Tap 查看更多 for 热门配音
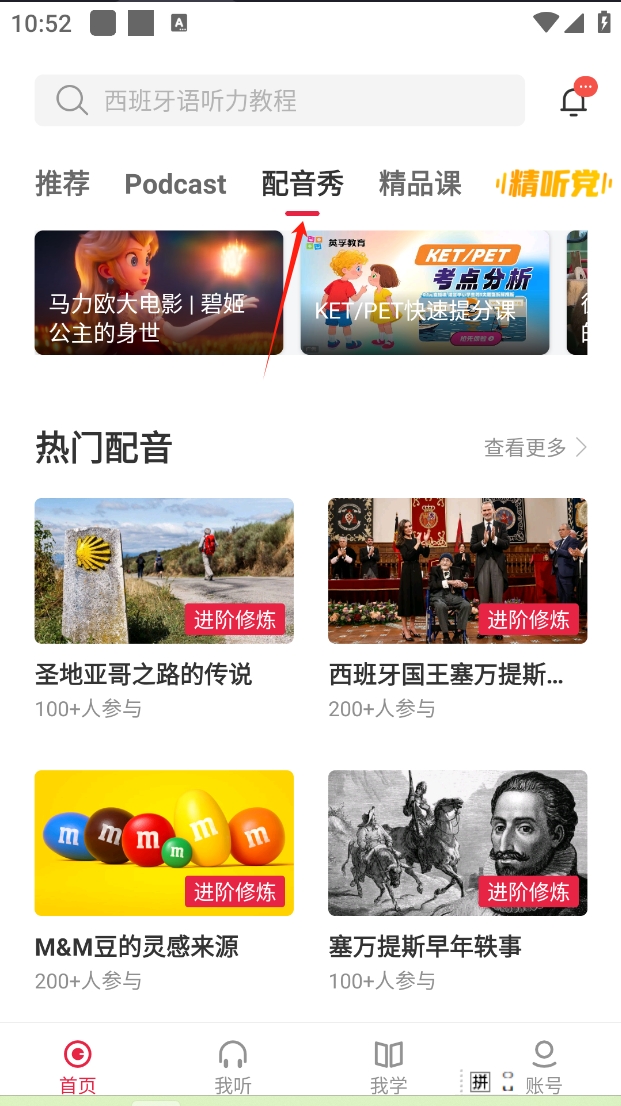Image resolution: width=621 pixels, height=1106 pixels. click(535, 448)
